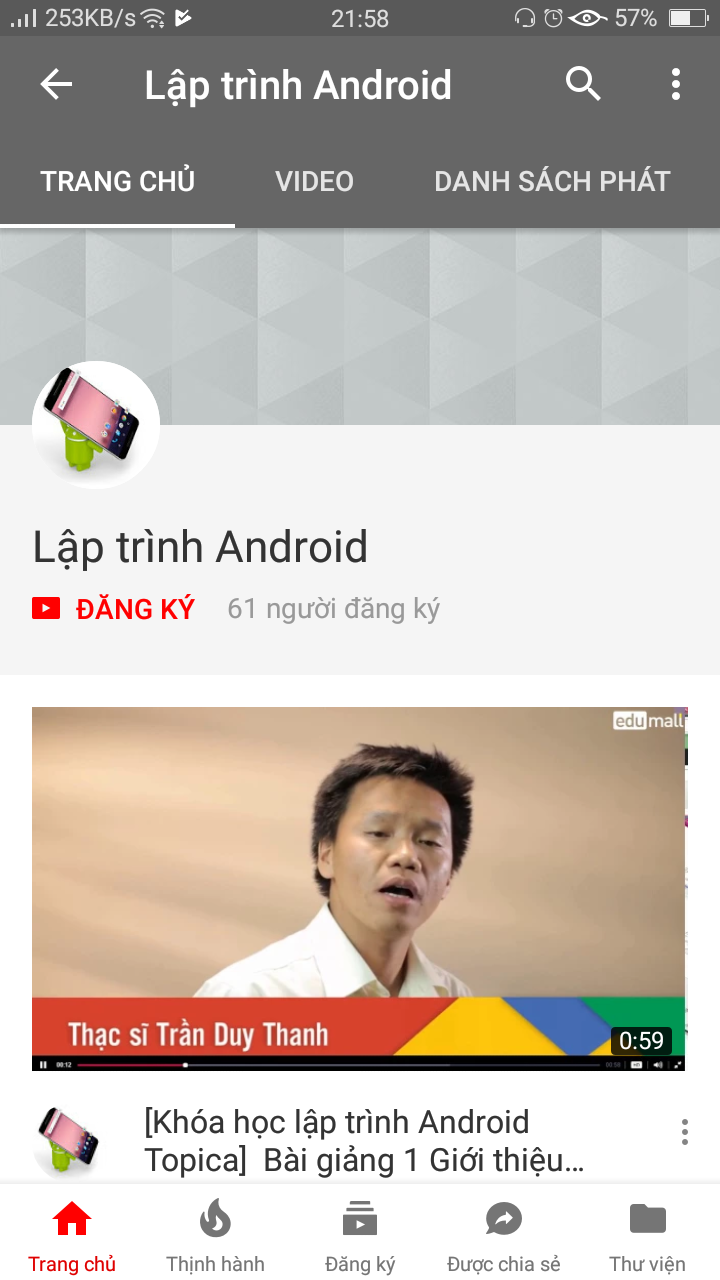This screenshot has height=1280, width=720.
Task: Play the Thạc sĩ Trần Duy Thanh video
Action: point(359,889)
